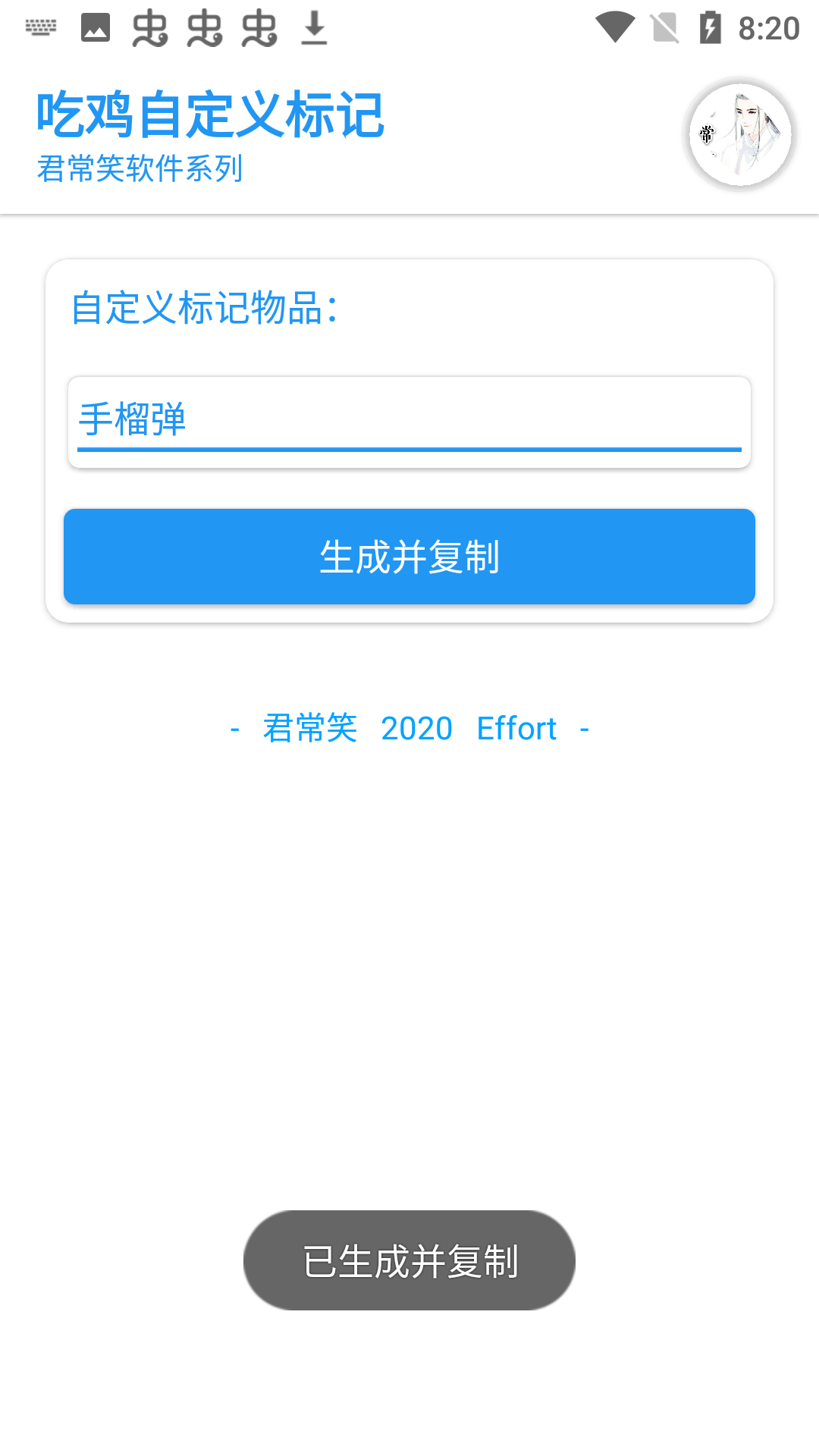Tap the 吃鸡自定义标记 app title
The image size is (819, 1456).
pyautogui.click(x=210, y=114)
